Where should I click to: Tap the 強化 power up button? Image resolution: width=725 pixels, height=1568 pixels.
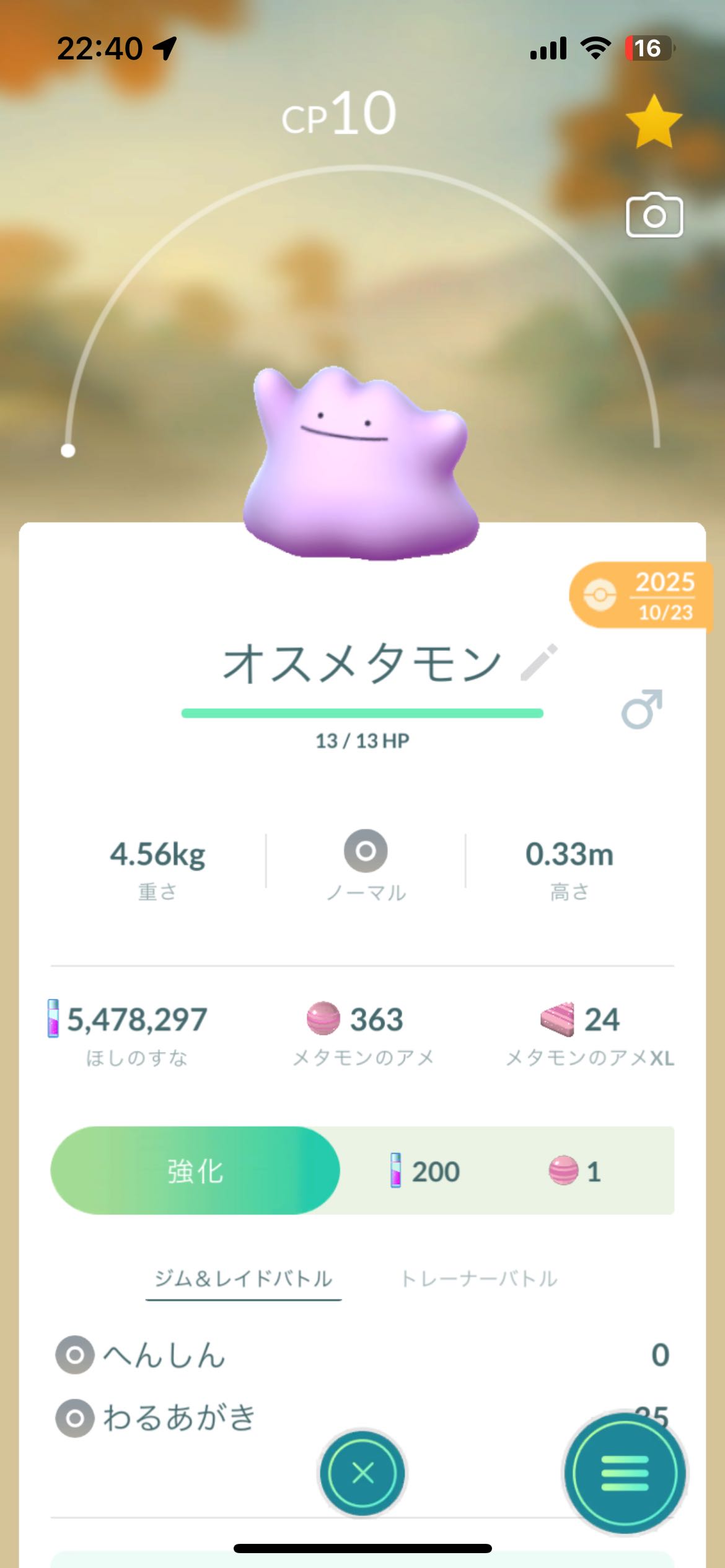coord(195,1170)
